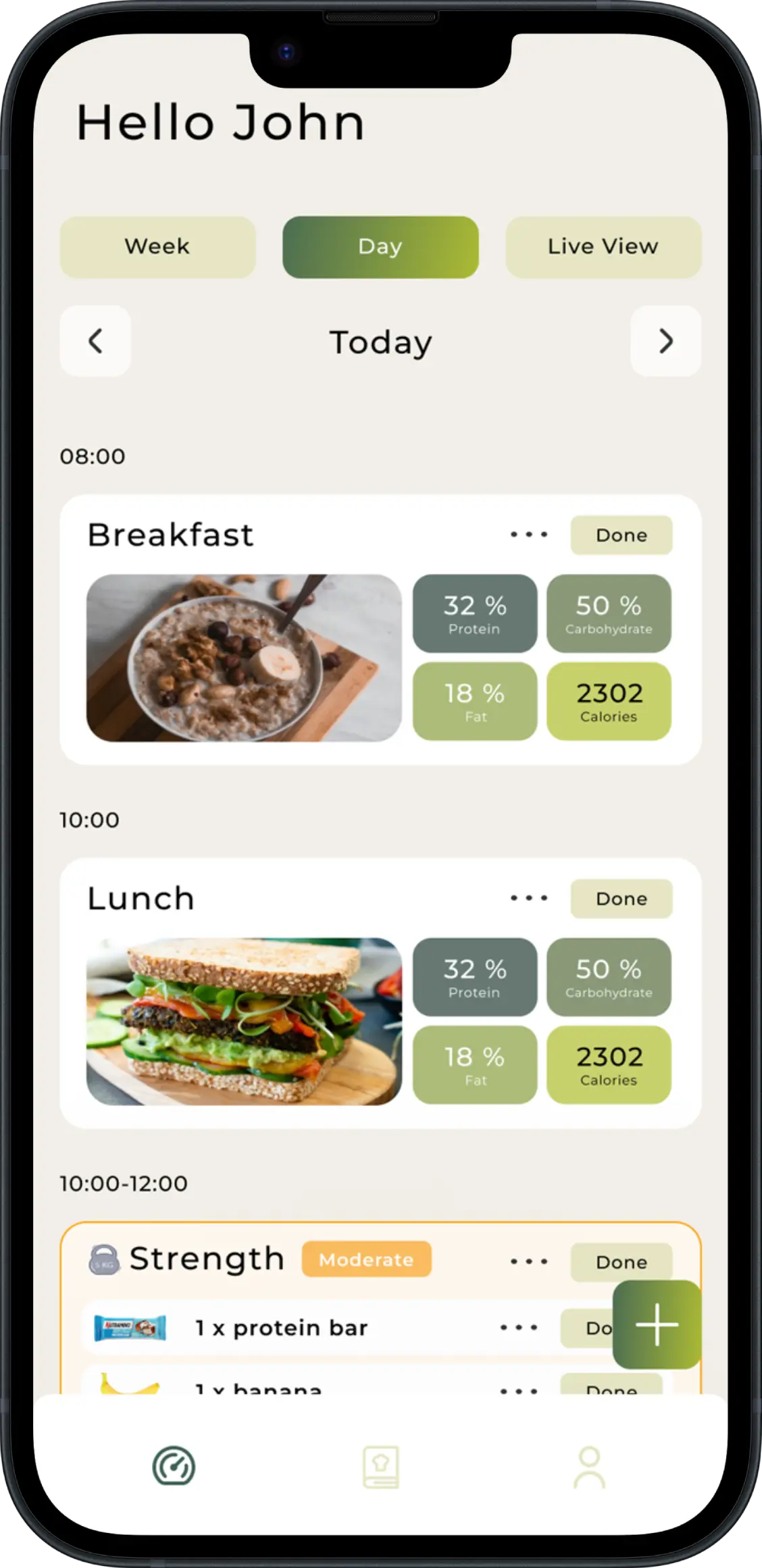Open the Lunch sandwich photo
Viewport: 762px width, 1568px height.
click(x=244, y=1021)
